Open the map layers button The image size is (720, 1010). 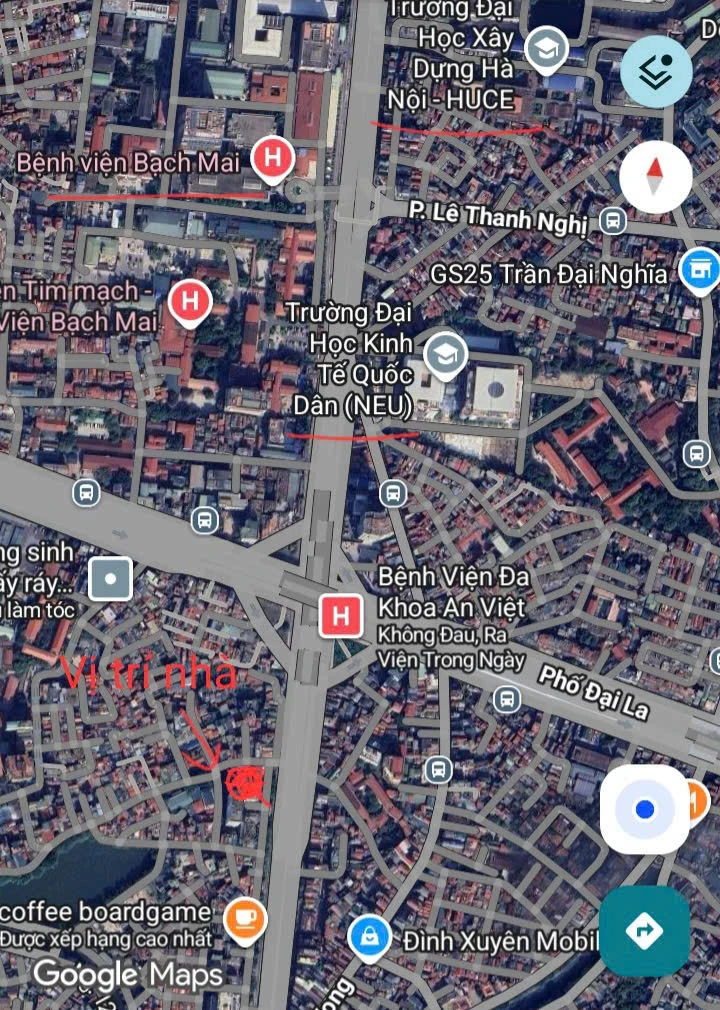655,70
